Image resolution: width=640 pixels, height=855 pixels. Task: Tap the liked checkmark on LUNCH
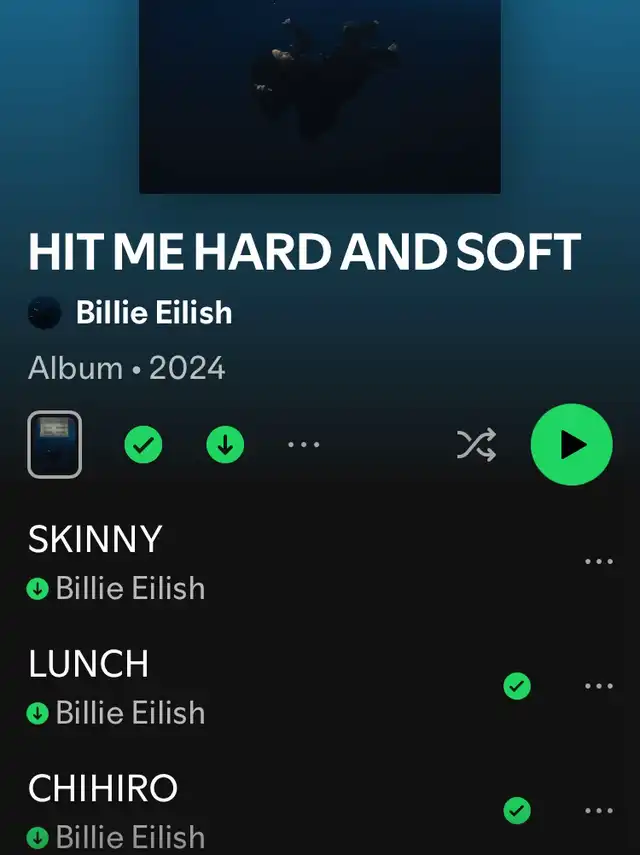pyautogui.click(x=517, y=686)
